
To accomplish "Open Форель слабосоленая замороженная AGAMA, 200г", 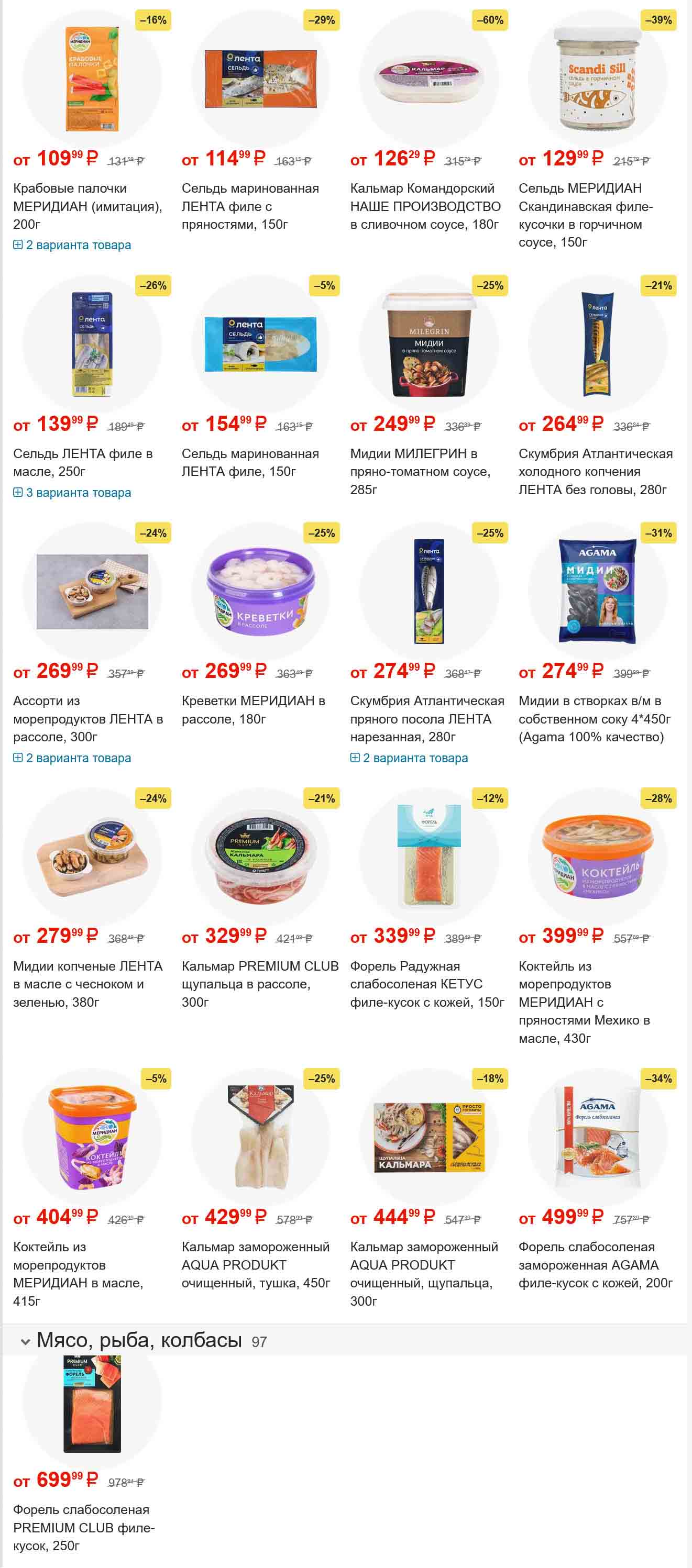I will click(x=595, y=1264).
